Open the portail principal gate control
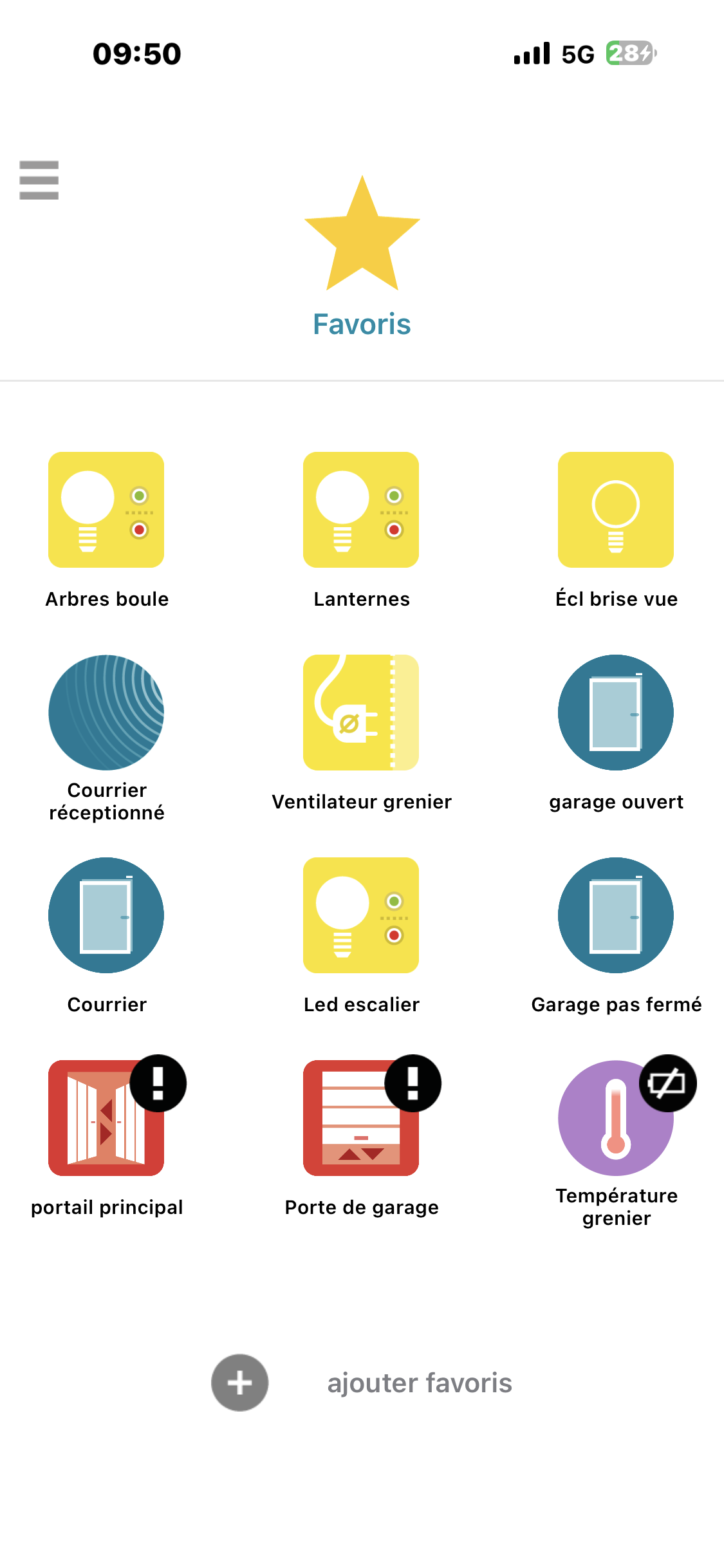Screen dimensions: 724x1568 tap(106, 1118)
